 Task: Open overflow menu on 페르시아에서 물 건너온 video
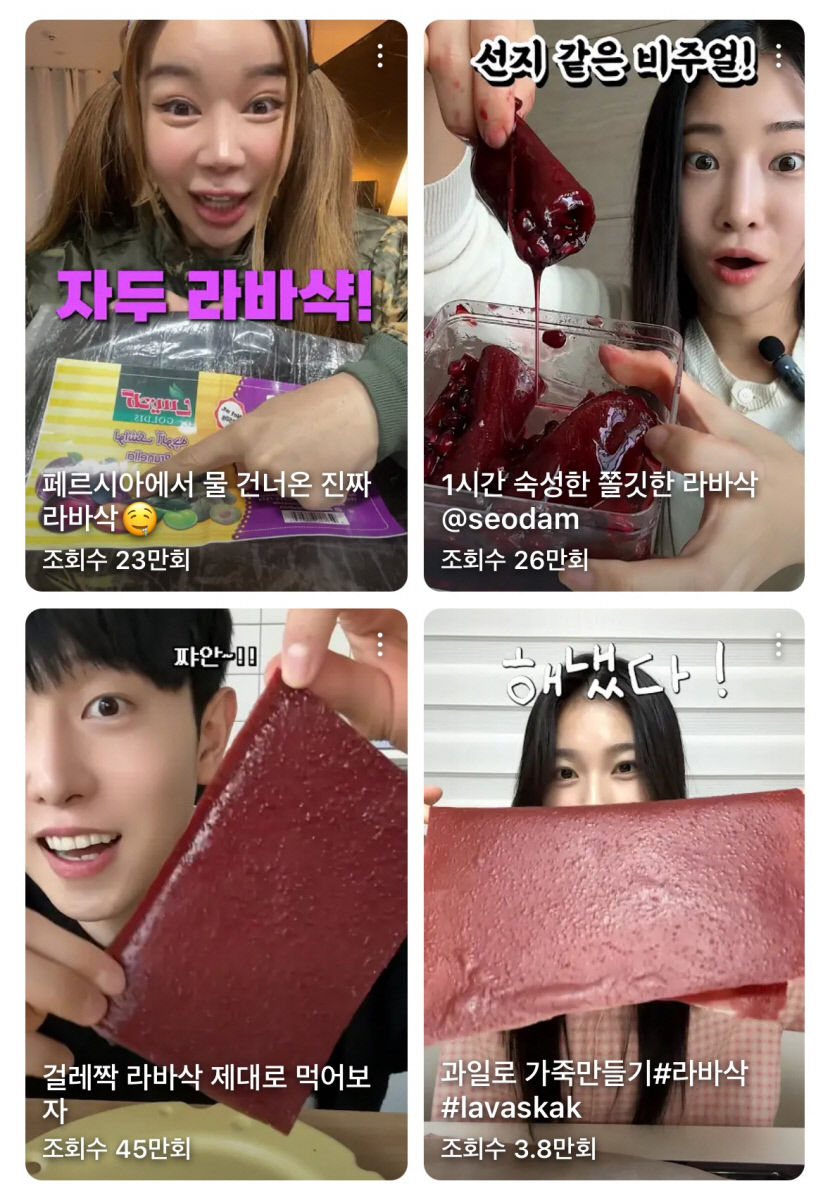pyautogui.click(x=380, y=56)
